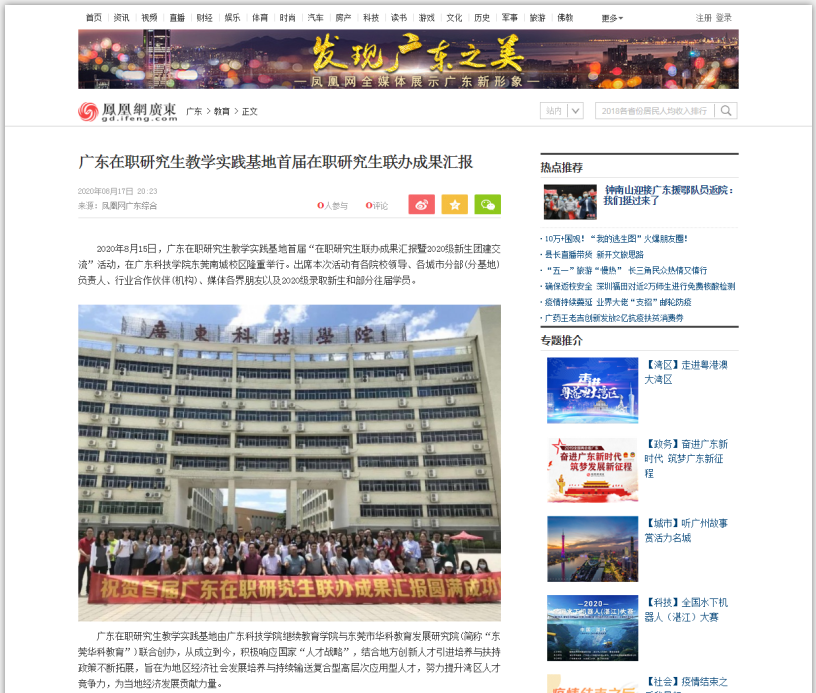The width and height of the screenshot is (816, 693).
Task: Tap the 登录 link
Action: (724, 18)
